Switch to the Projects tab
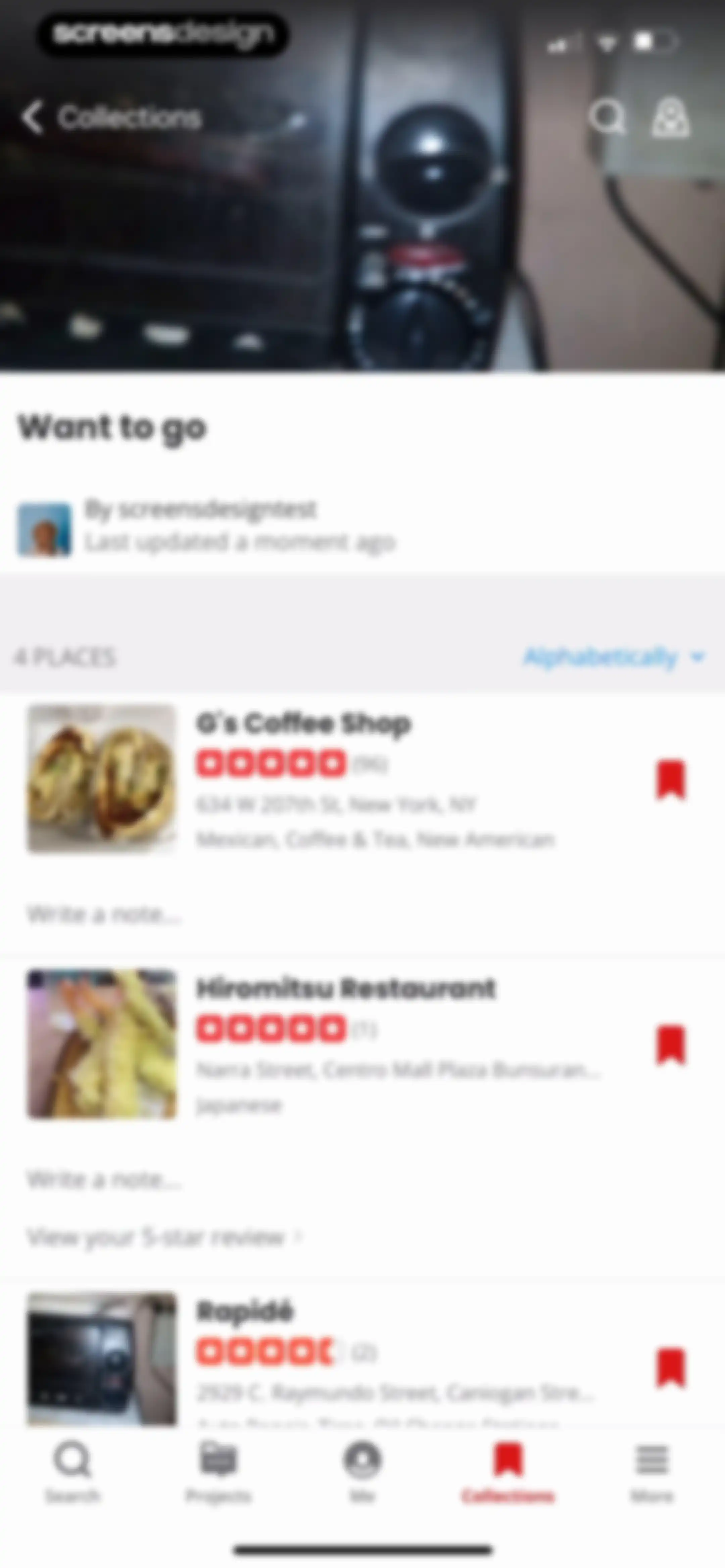This screenshot has height=1568, width=725. [219, 1472]
